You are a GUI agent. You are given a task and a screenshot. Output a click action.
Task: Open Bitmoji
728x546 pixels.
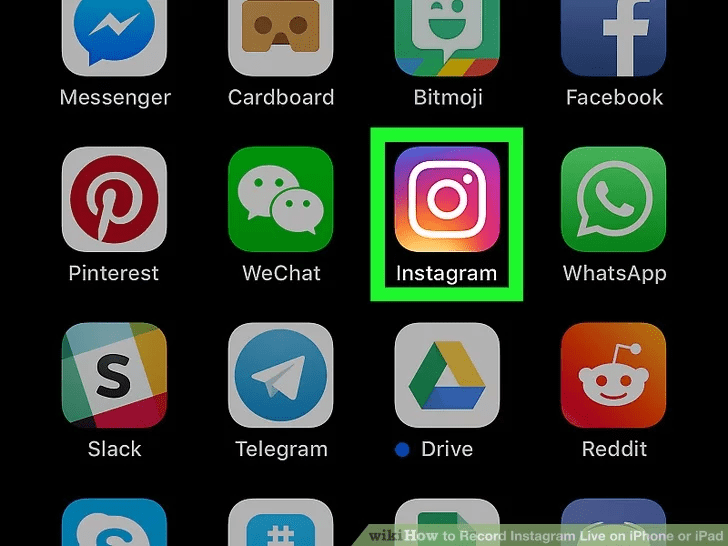click(446, 37)
